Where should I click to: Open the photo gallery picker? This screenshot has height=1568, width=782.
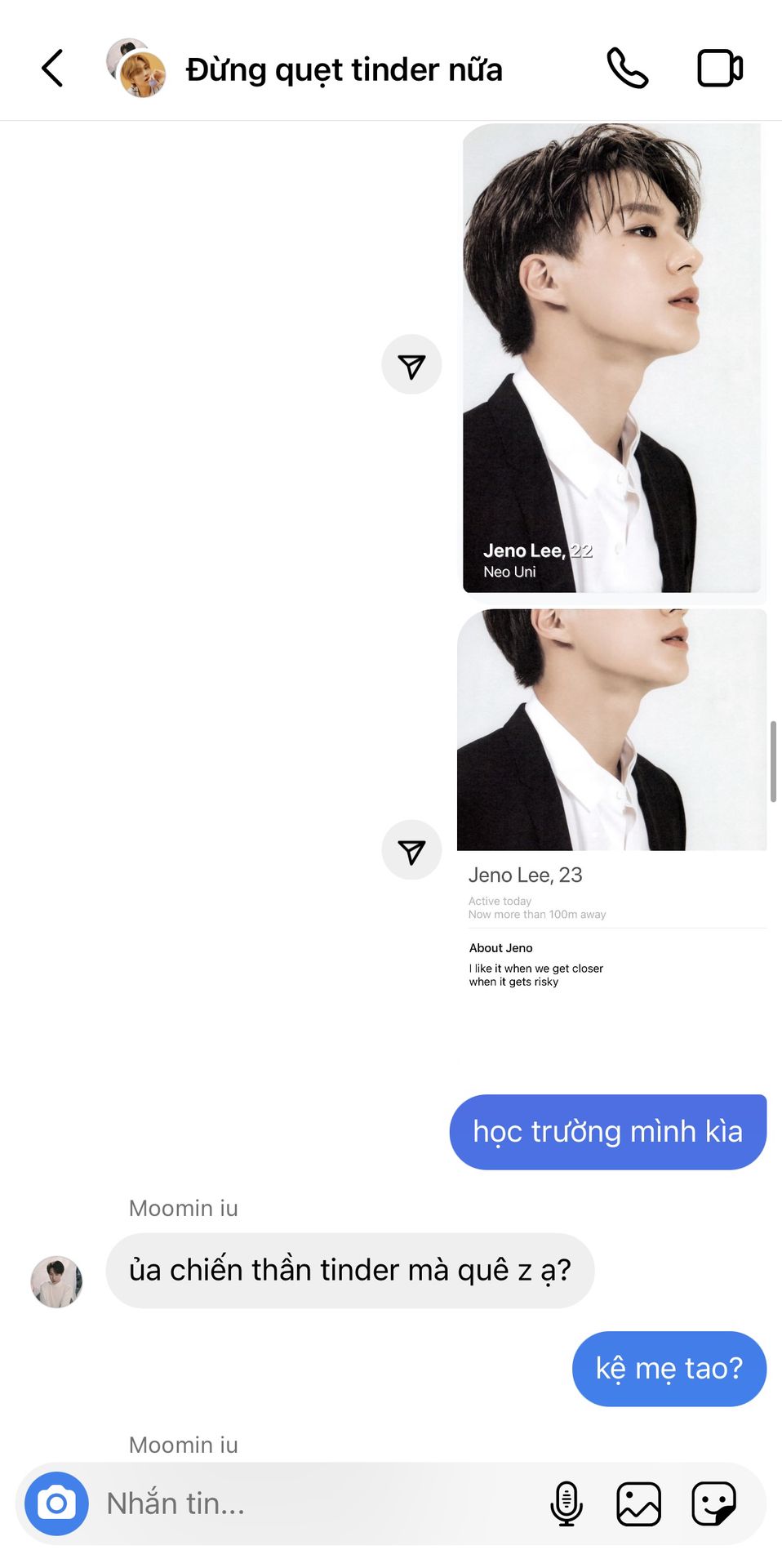(x=638, y=1503)
